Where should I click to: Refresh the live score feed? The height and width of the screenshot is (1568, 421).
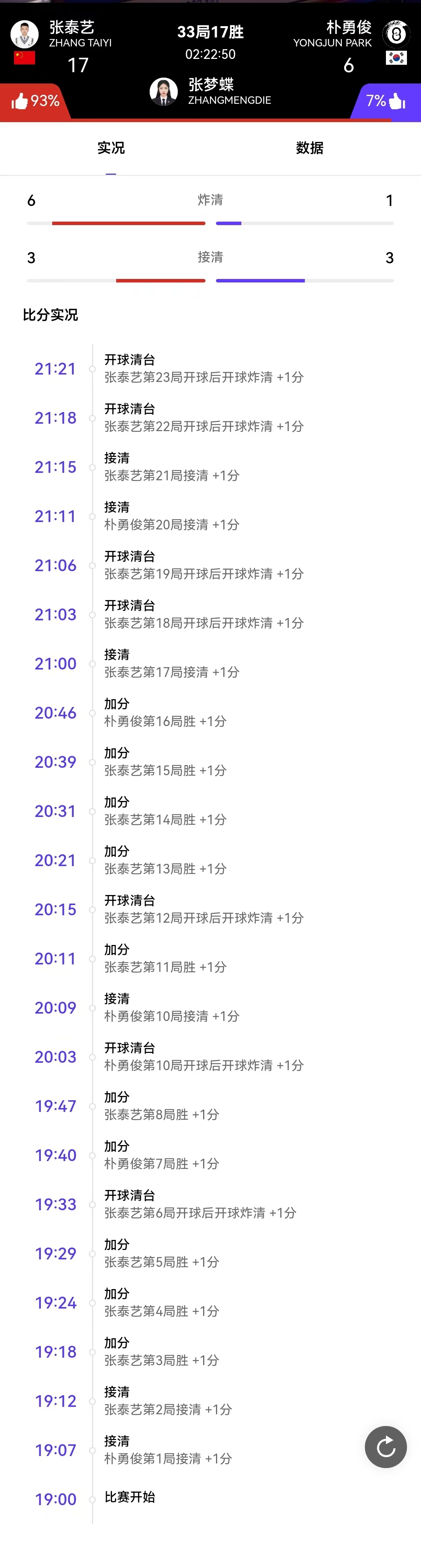click(x=386, y=1447)
